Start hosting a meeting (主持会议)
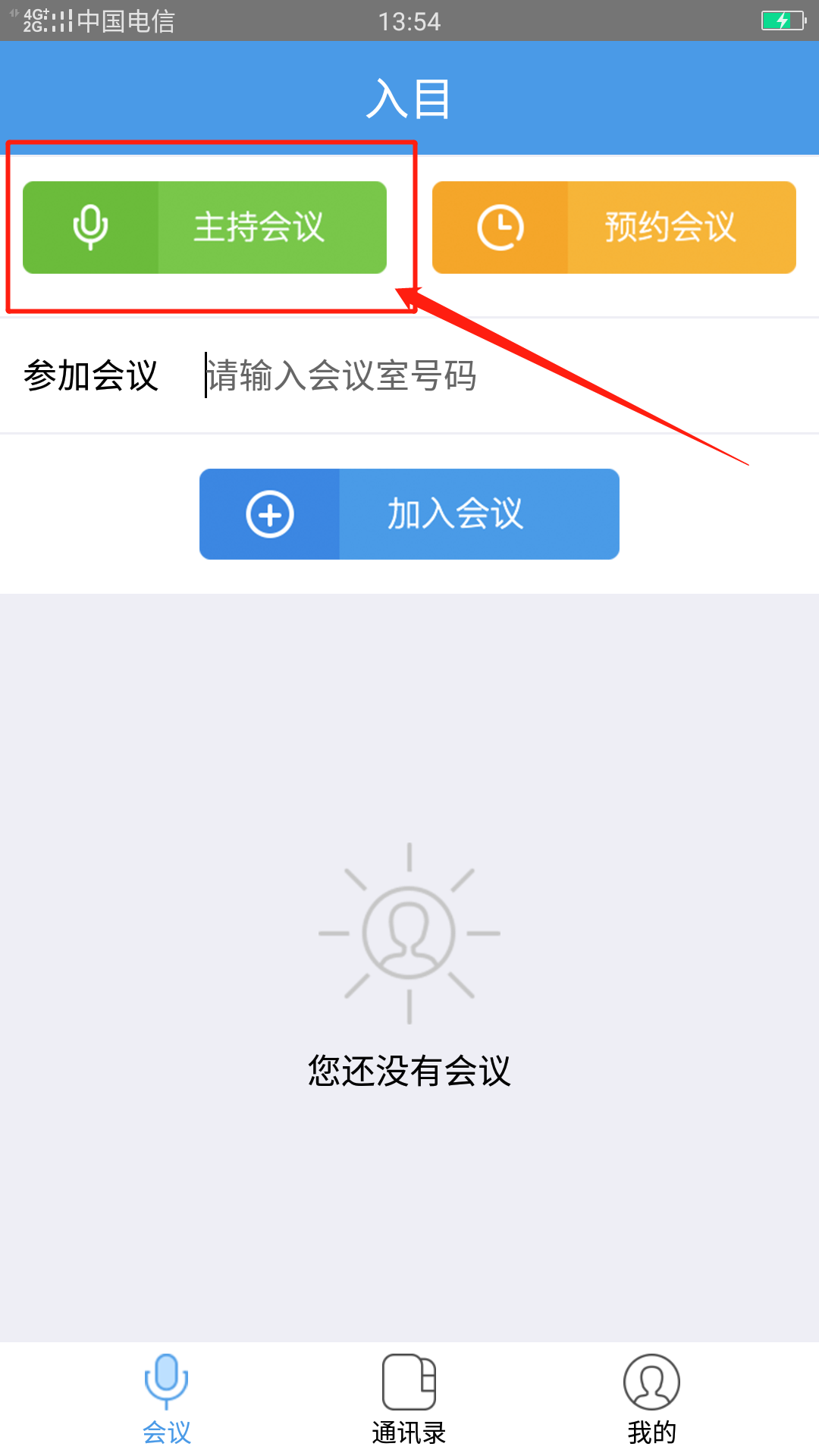 point(205,227)
